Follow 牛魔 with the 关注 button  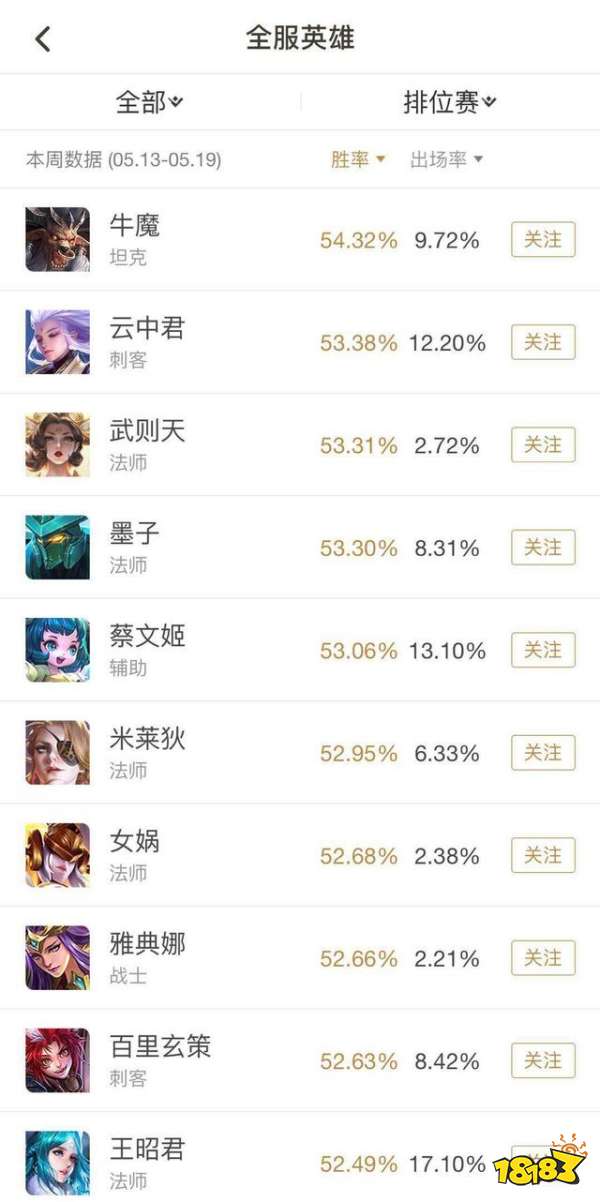pyautogui.click(x=543, y=240)
